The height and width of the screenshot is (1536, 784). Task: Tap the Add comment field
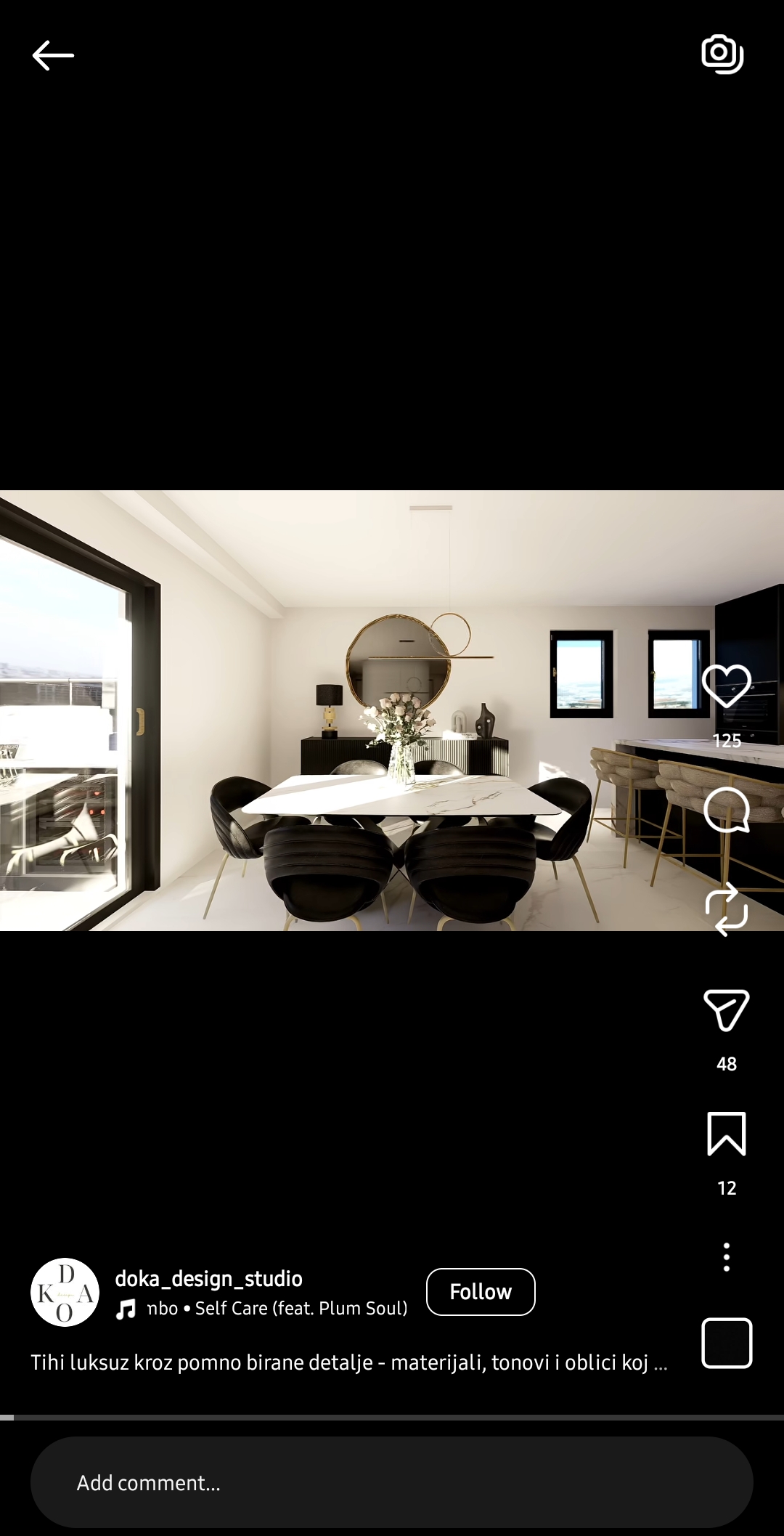tap(392, 1482)
